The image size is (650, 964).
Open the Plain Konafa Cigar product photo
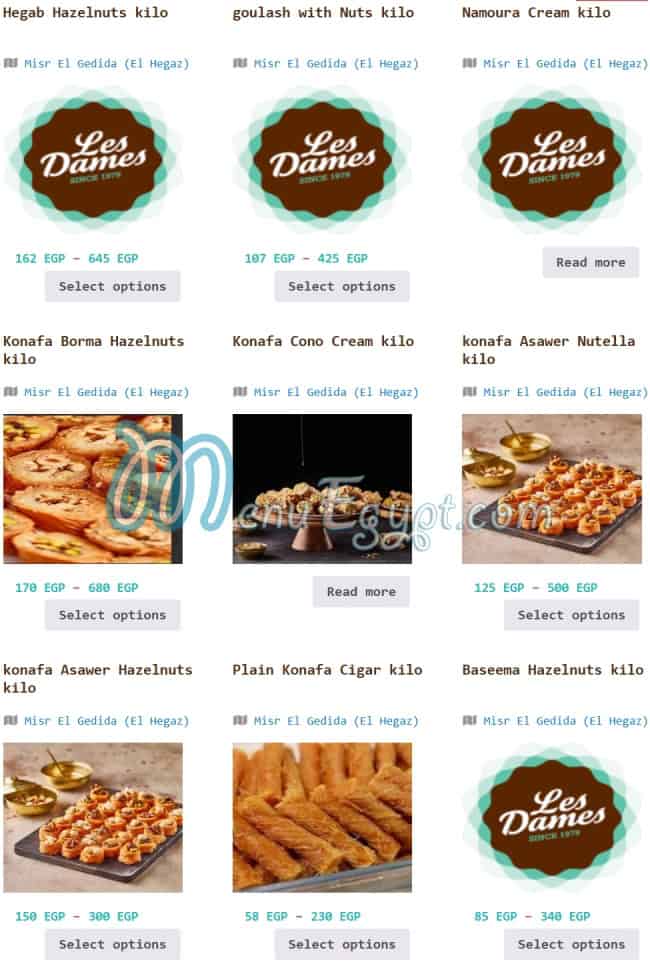pyautogui.click(x=322, y=817)
